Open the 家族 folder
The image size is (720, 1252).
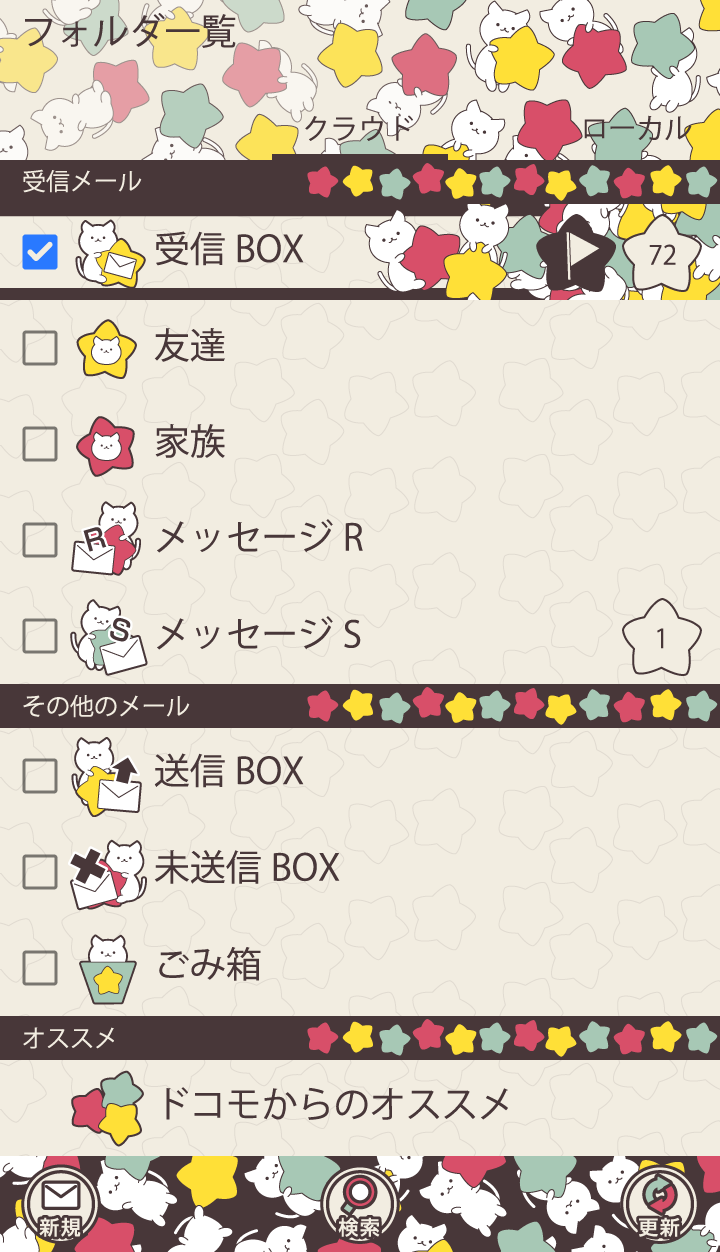tap(190, 442)
